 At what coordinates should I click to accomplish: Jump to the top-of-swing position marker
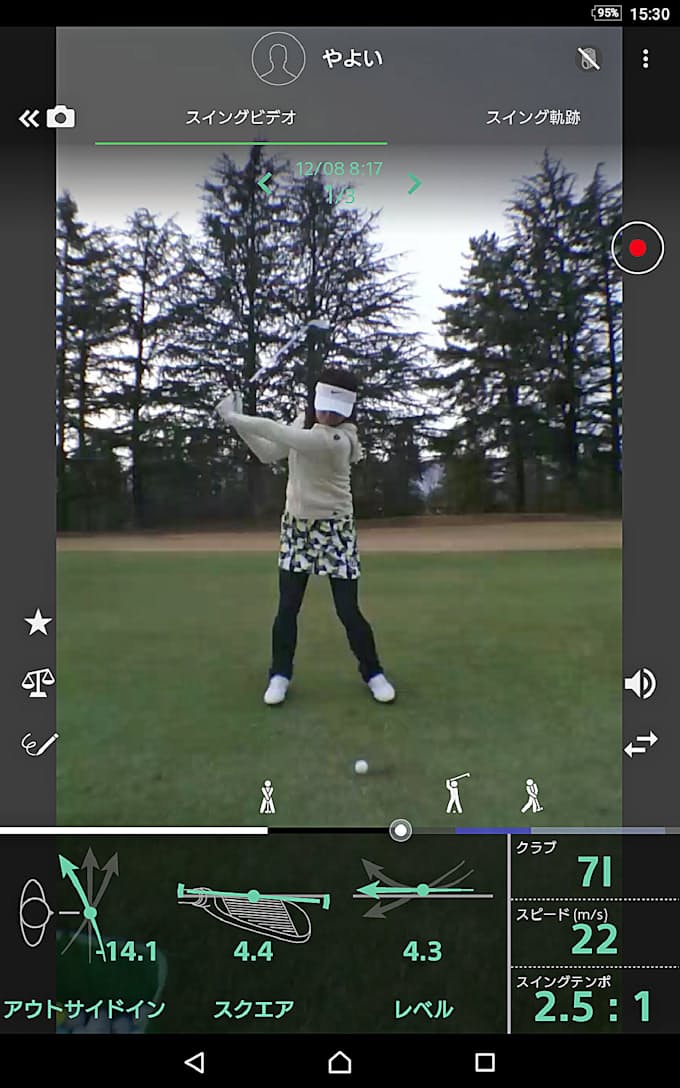click(x=456, y=793)
